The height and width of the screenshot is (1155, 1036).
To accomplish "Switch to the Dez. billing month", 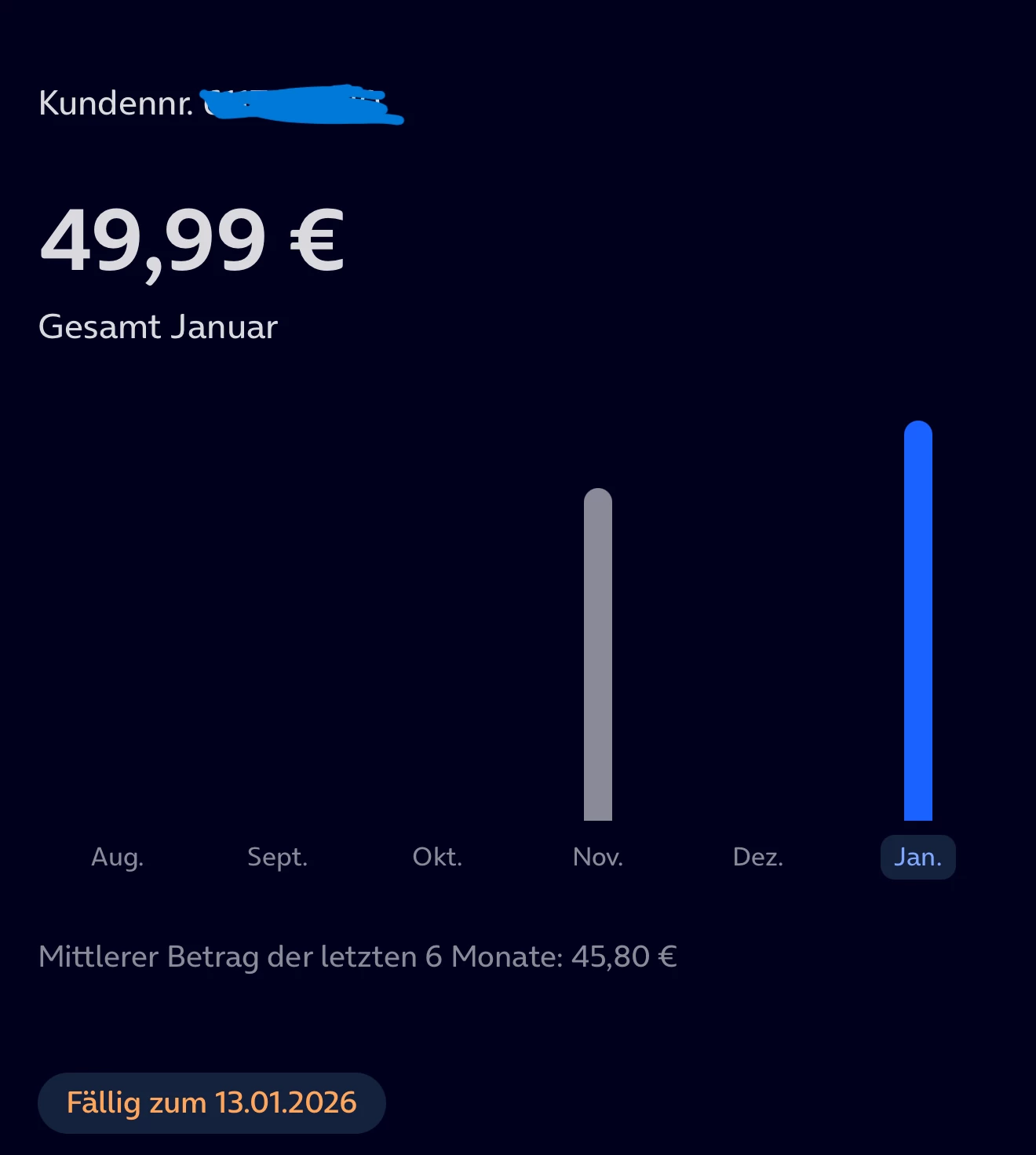I will pos(757,857).
